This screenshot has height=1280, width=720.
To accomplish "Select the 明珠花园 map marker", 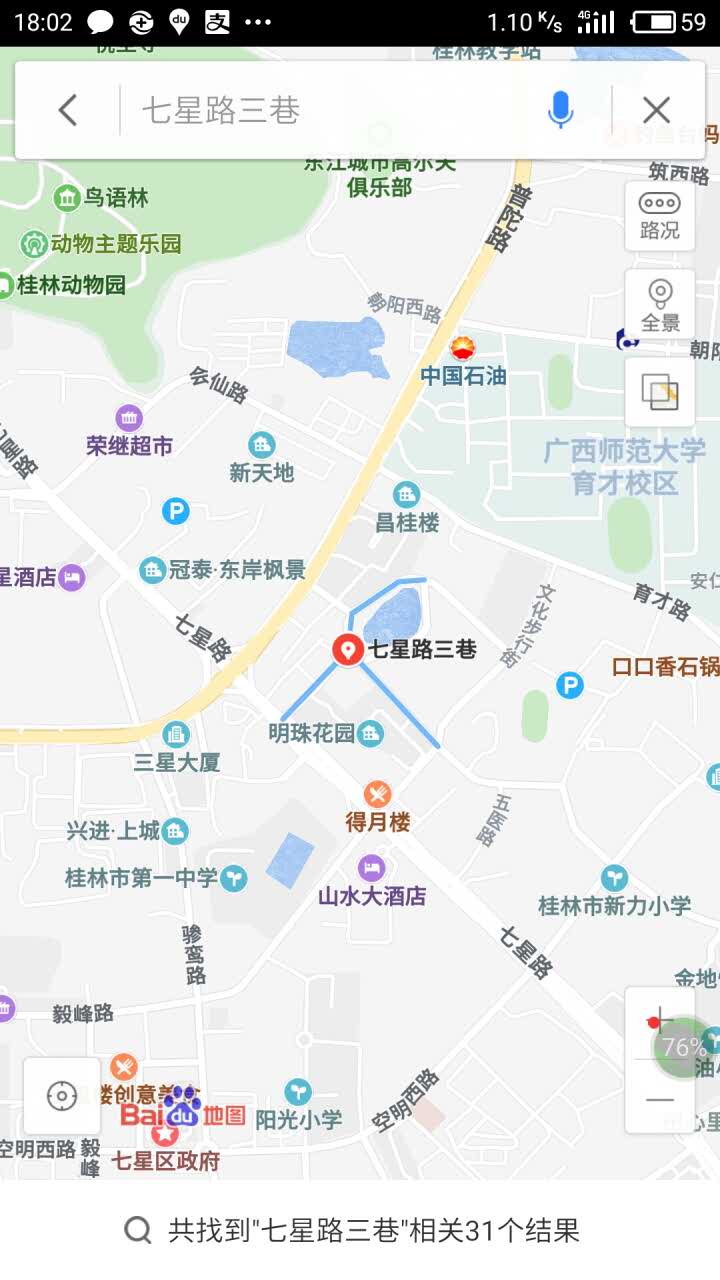I will 370,733.
